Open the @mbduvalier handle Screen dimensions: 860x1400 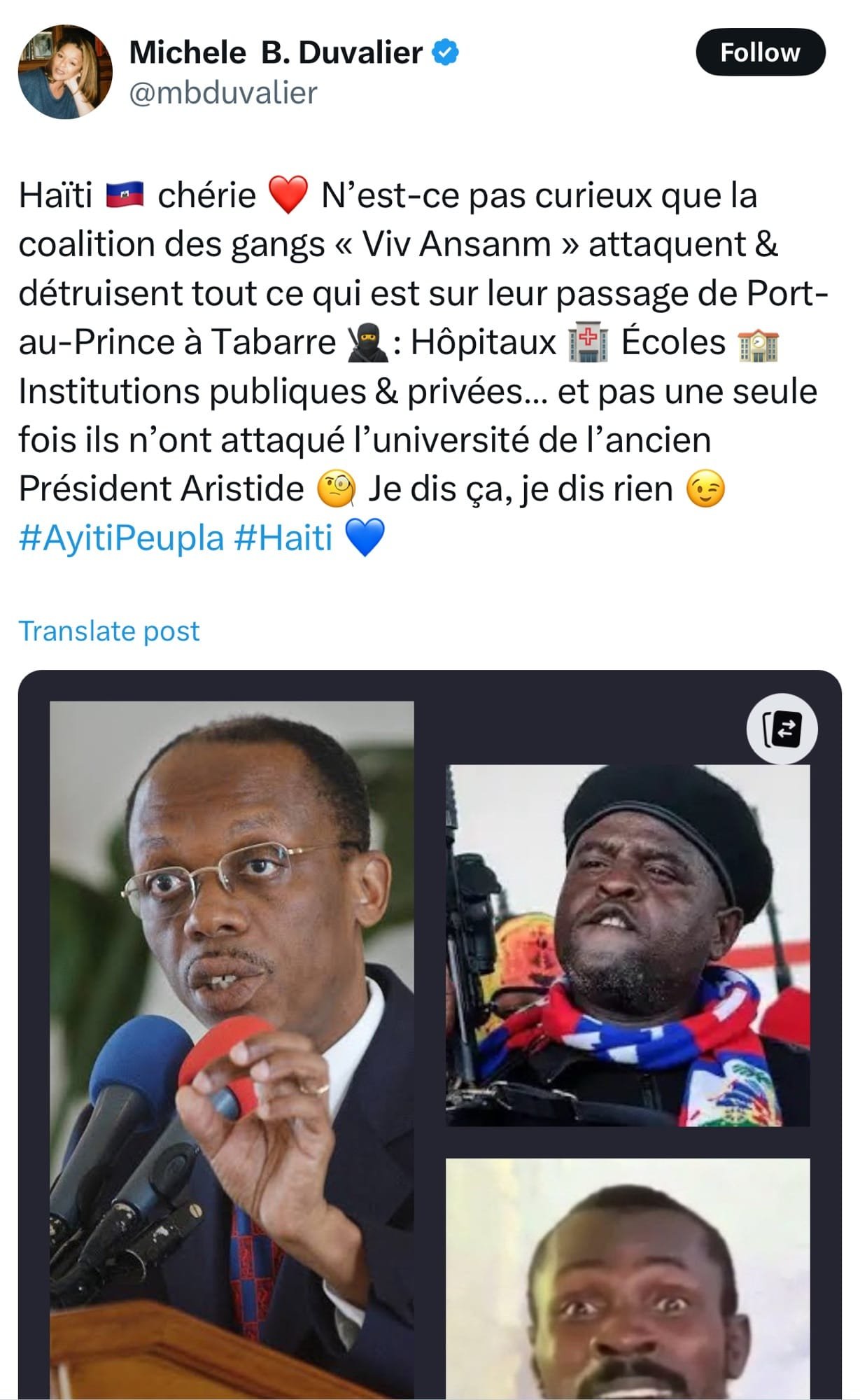223,93
